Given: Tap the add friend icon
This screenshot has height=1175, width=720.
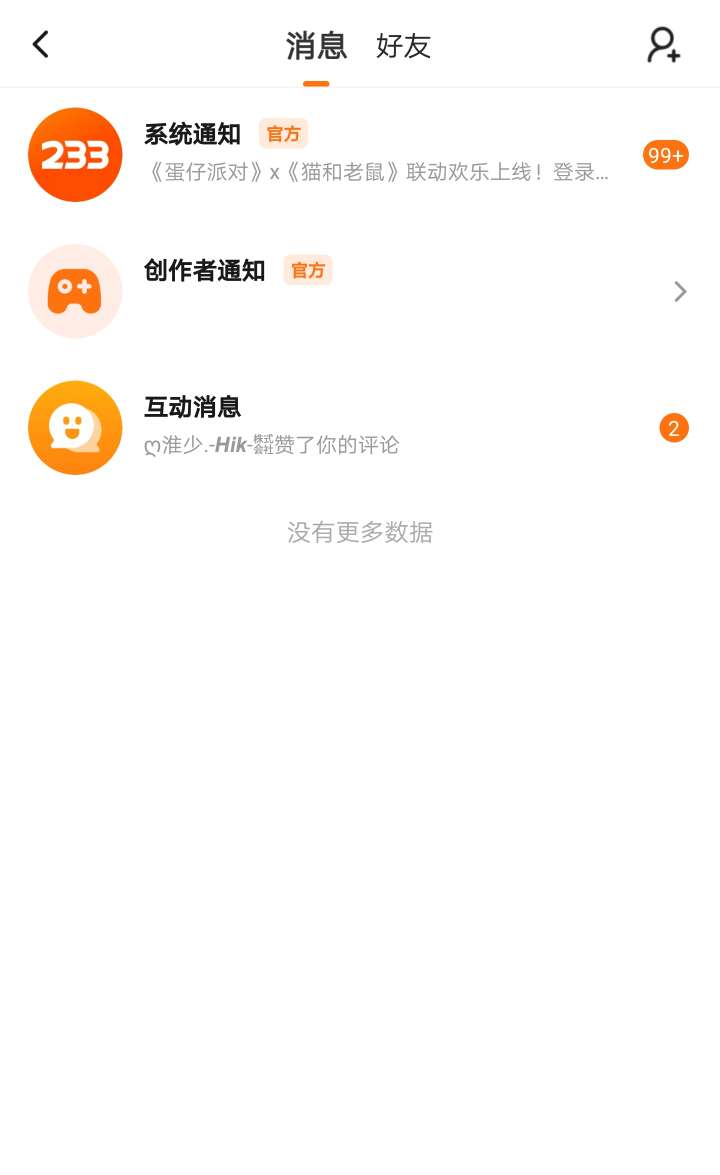Looking at the screenshot, I should pos(664,45).
